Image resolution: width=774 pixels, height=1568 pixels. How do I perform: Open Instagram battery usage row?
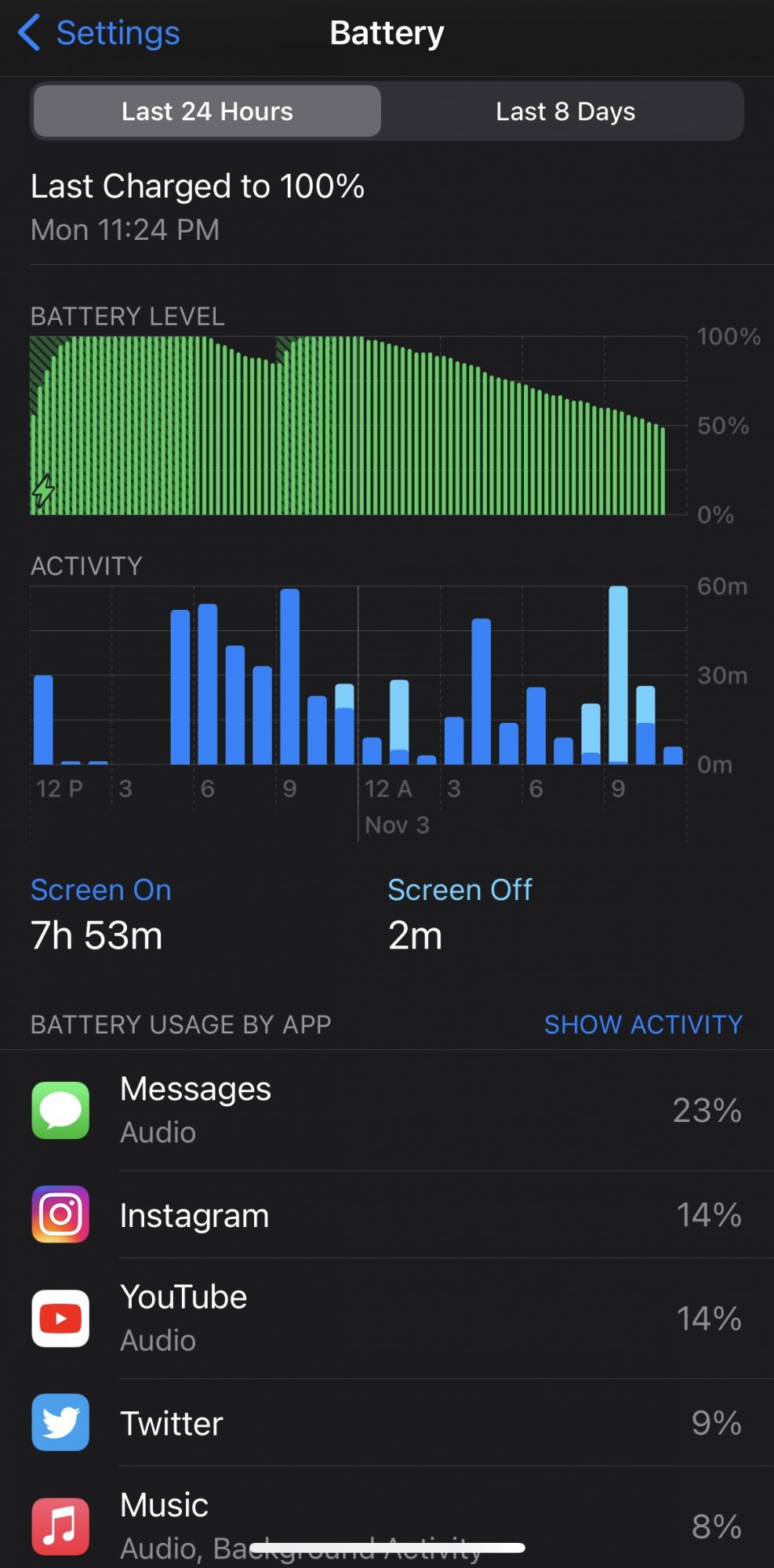387,1214
